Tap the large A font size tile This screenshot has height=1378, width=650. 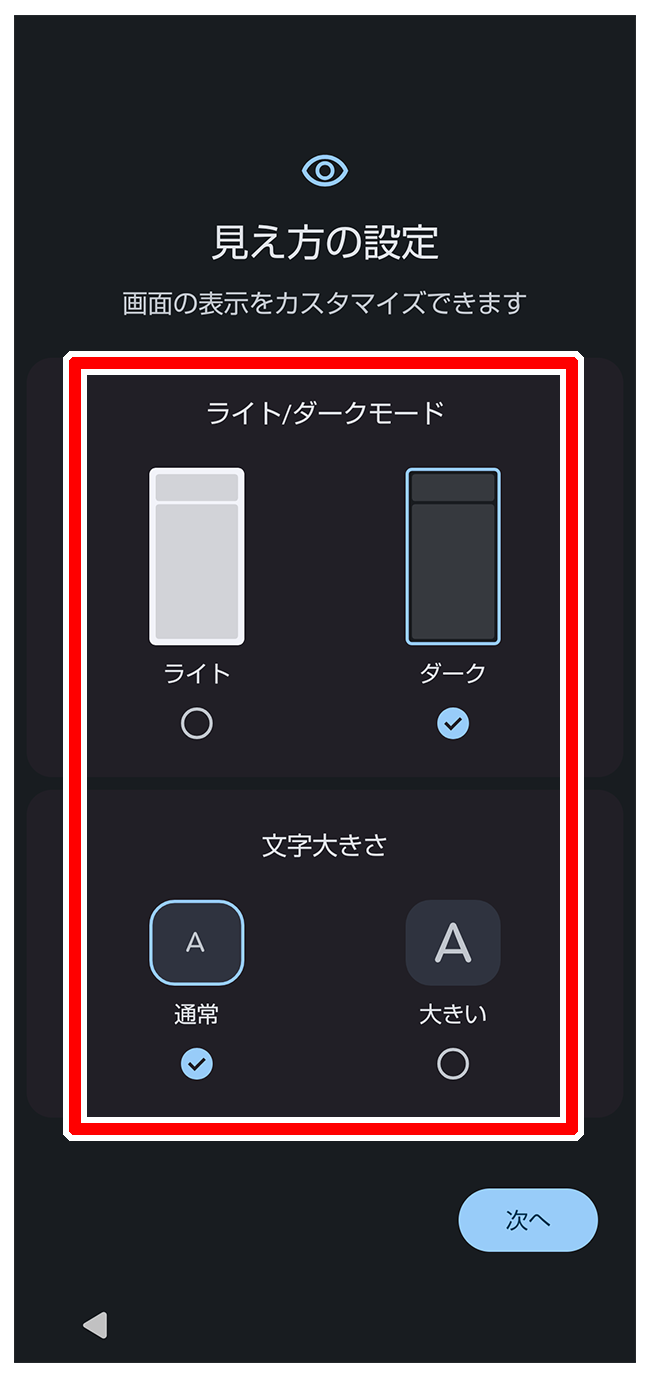point(453,942)
